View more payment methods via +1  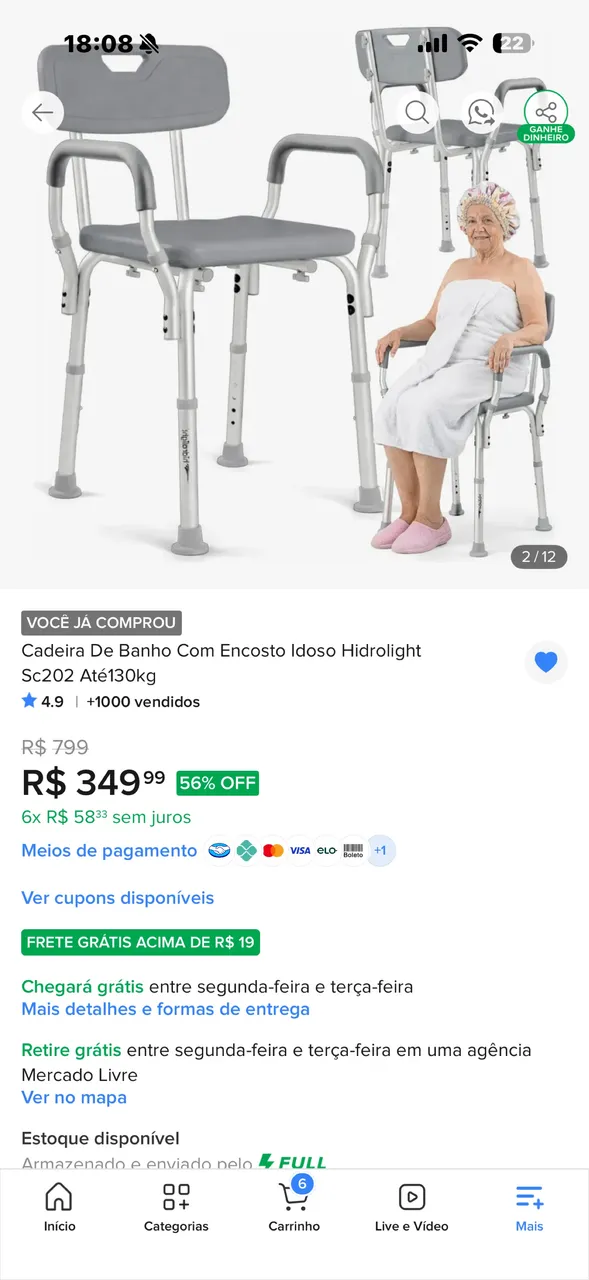tap(380, 851)
